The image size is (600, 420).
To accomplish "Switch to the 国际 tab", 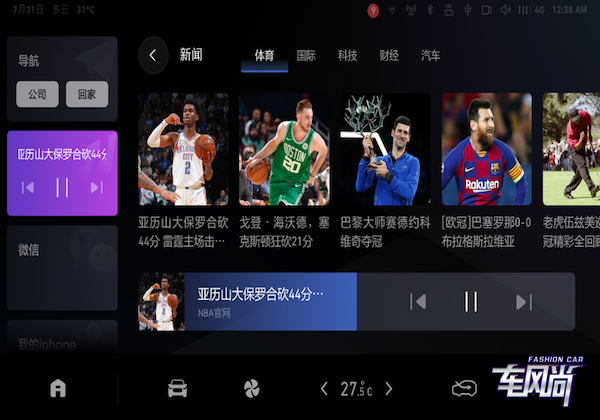I will click(306, 56).
